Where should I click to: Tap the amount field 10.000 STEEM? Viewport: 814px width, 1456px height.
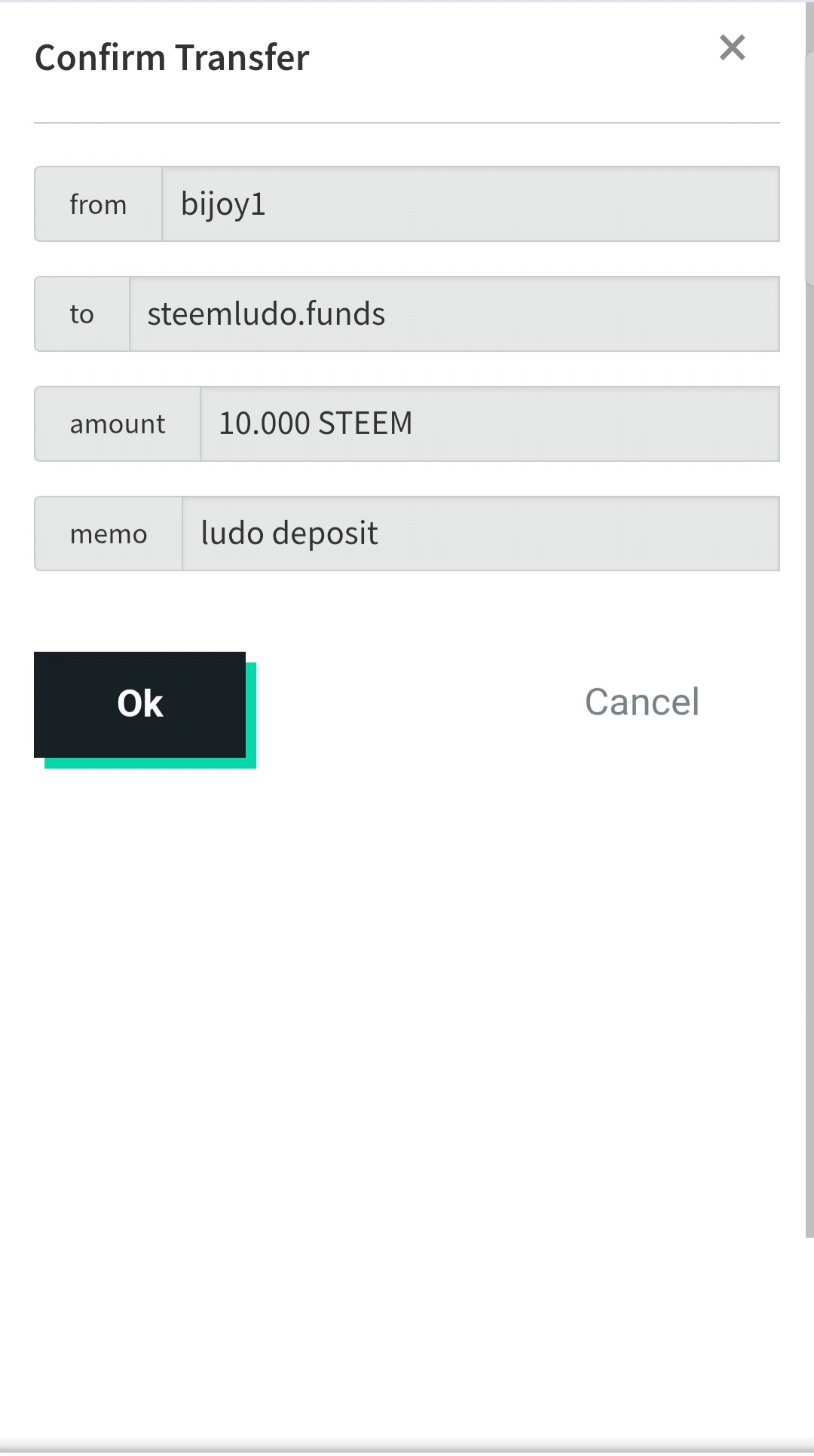[x=490, y=424]
